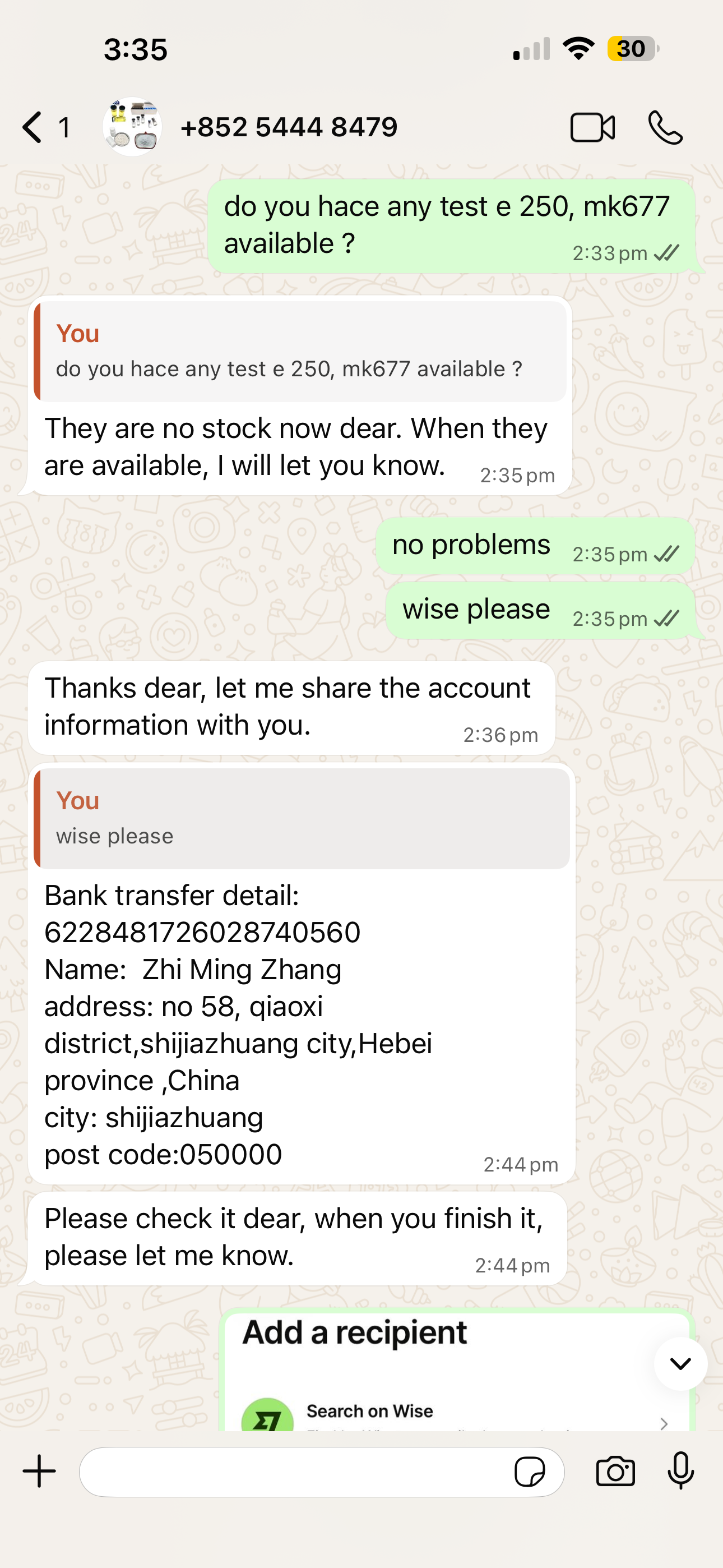Start a voice call with this contact
The height and width of the screenshot is (1568, 723).
coord(665,127)
